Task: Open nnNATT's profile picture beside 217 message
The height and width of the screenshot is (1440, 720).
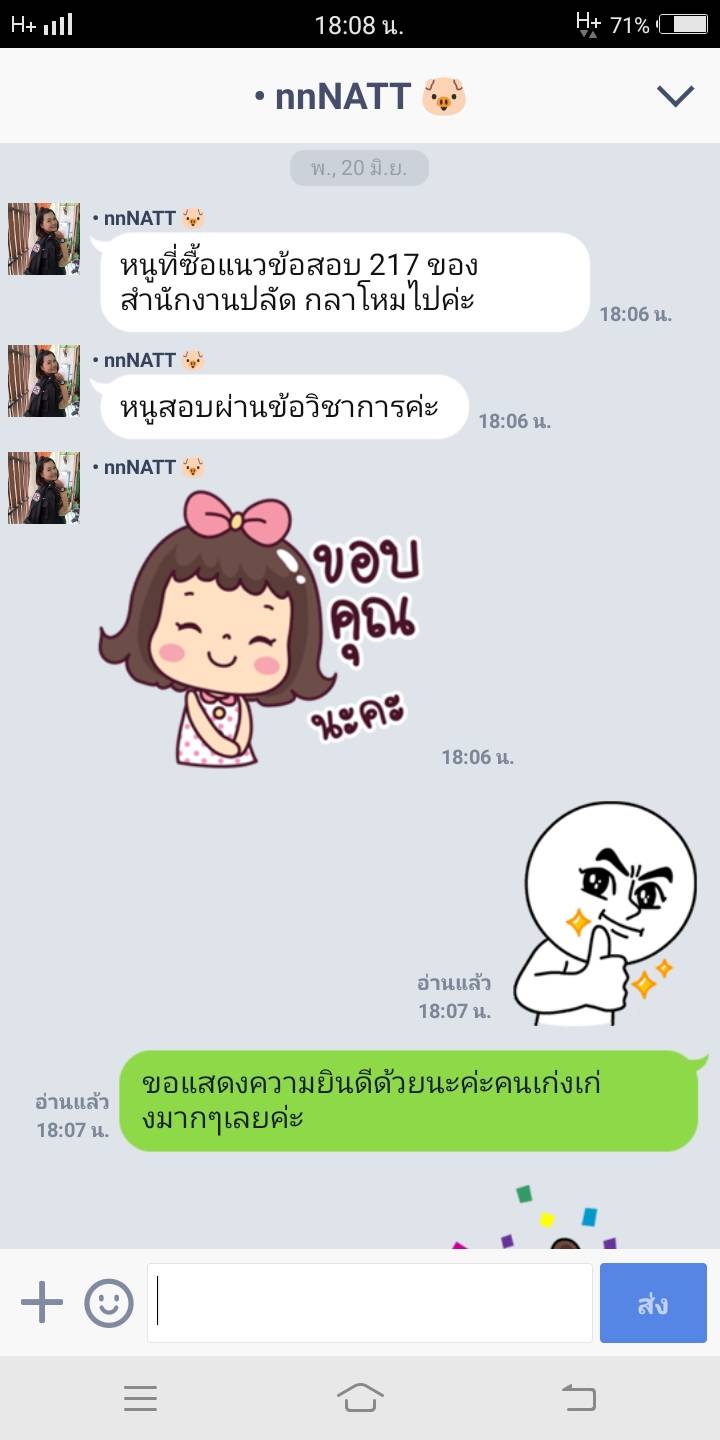Action: [44, 239]
